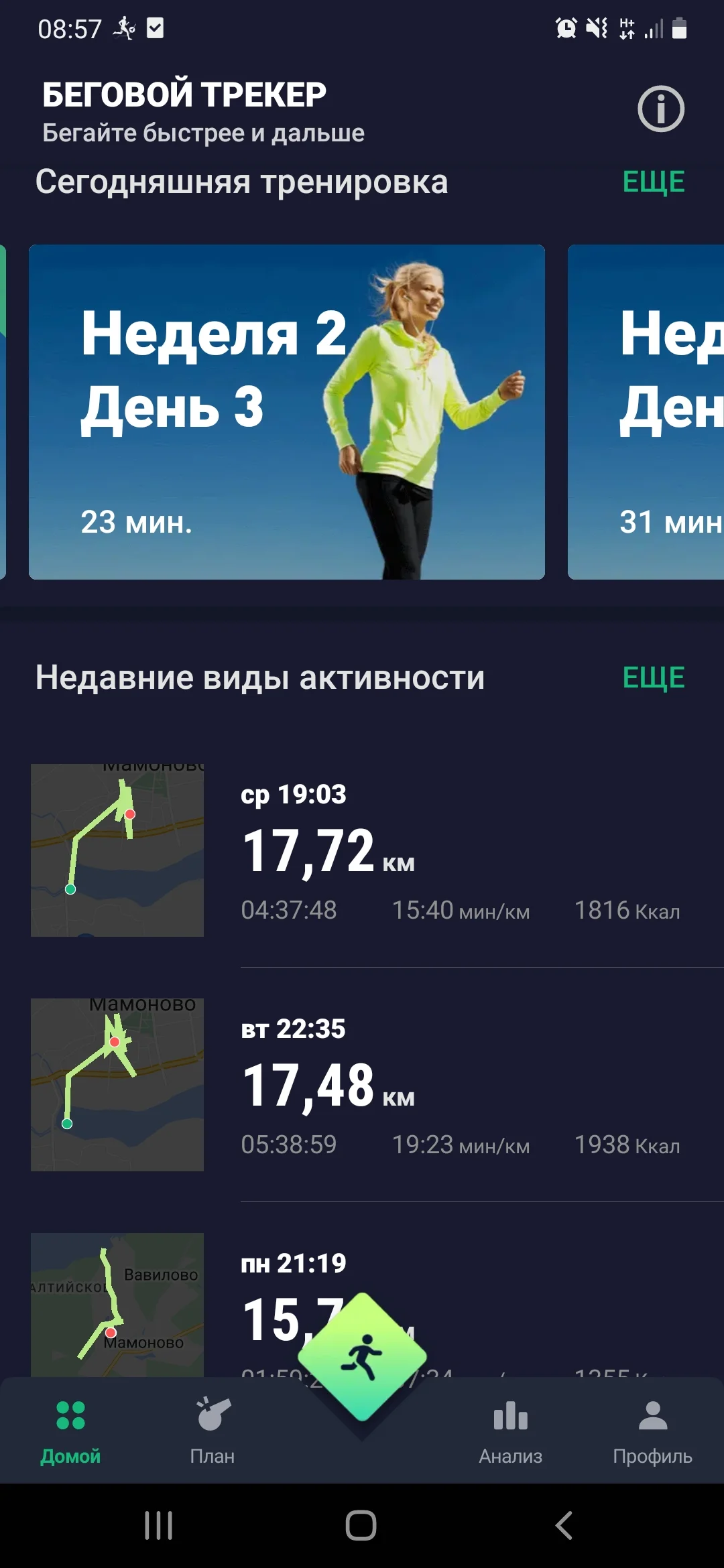Go back with the system back button
Screen dimensions: 724x1568
point(564,1526)
